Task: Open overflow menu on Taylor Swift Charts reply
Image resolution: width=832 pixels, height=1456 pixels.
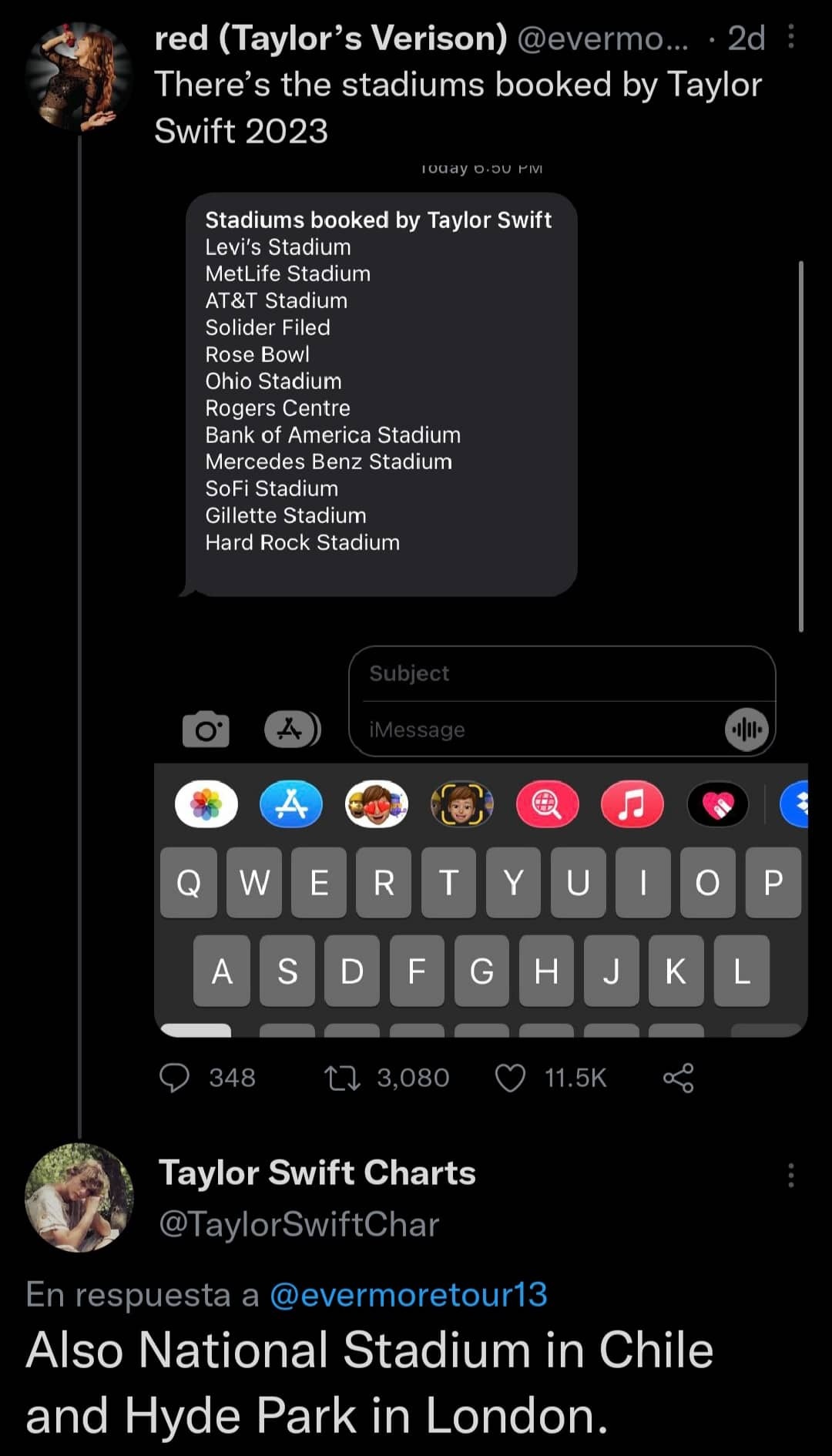Action: coord(790,1176)
